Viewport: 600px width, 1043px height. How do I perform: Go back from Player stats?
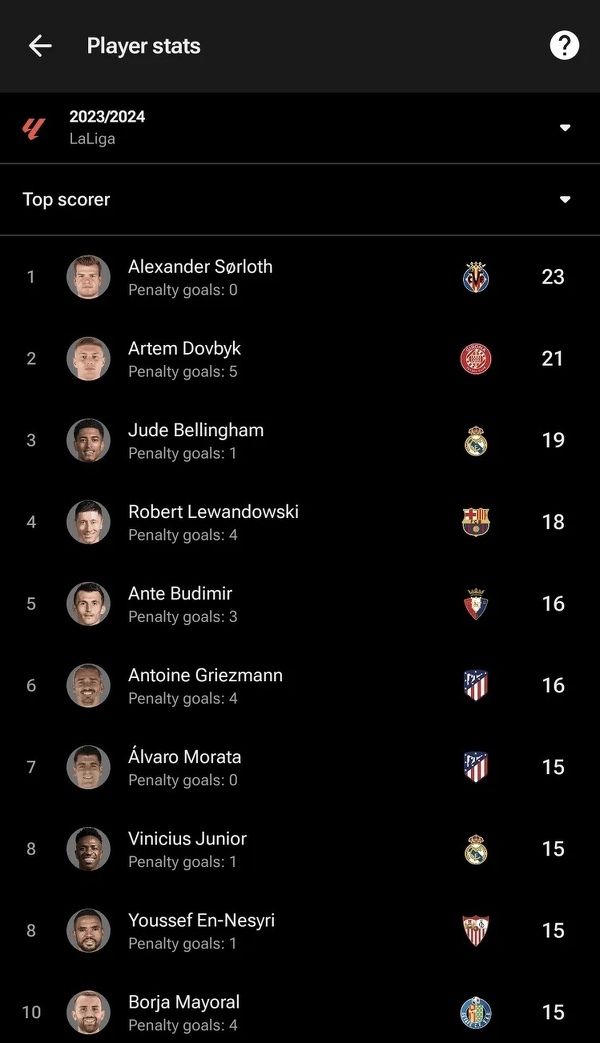[x=40, y=46]
